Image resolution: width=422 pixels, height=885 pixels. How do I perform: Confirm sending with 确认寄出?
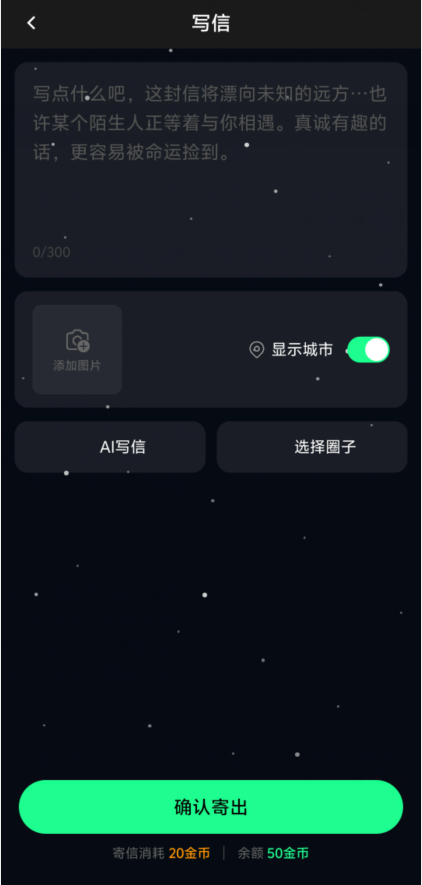[211, 807]
